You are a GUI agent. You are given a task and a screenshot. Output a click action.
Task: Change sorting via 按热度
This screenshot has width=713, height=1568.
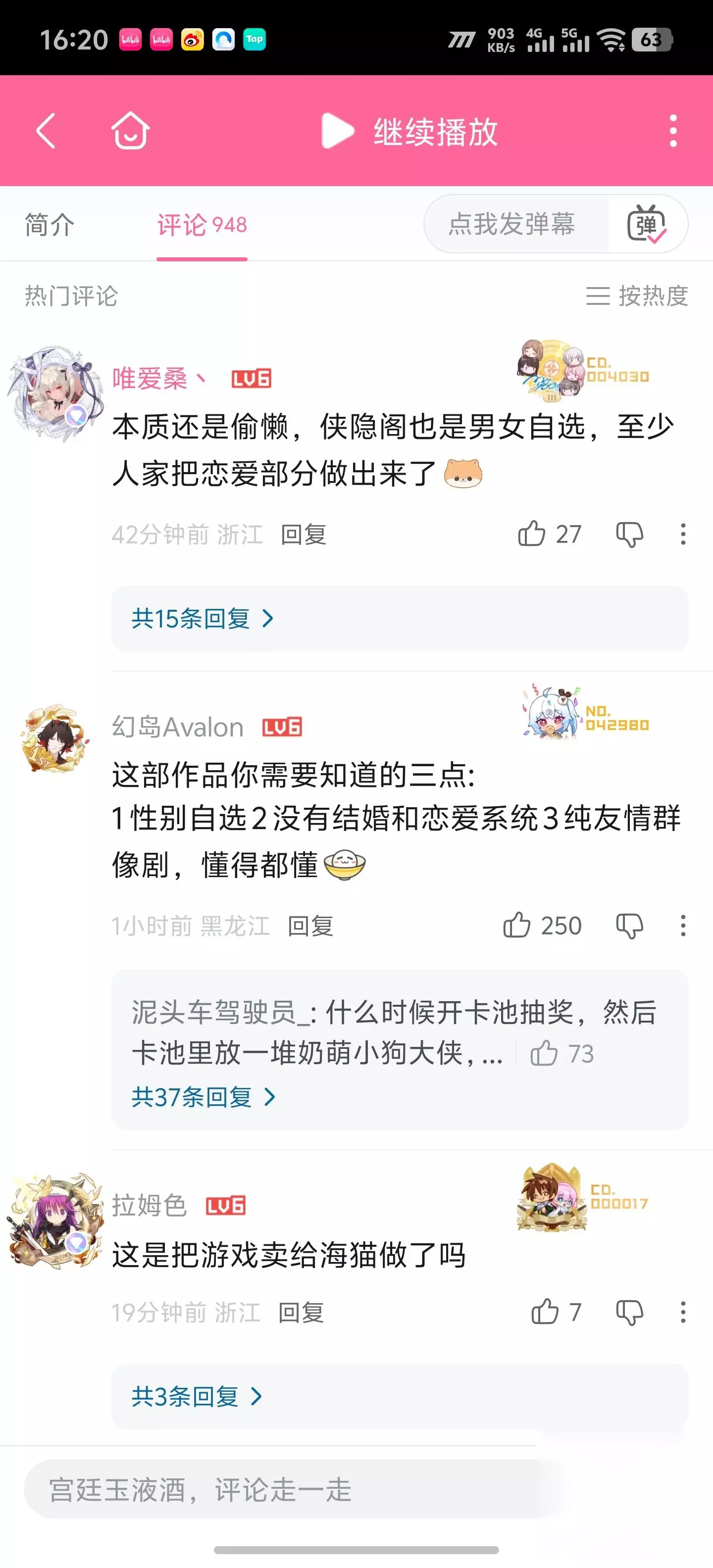click(636, 296)
